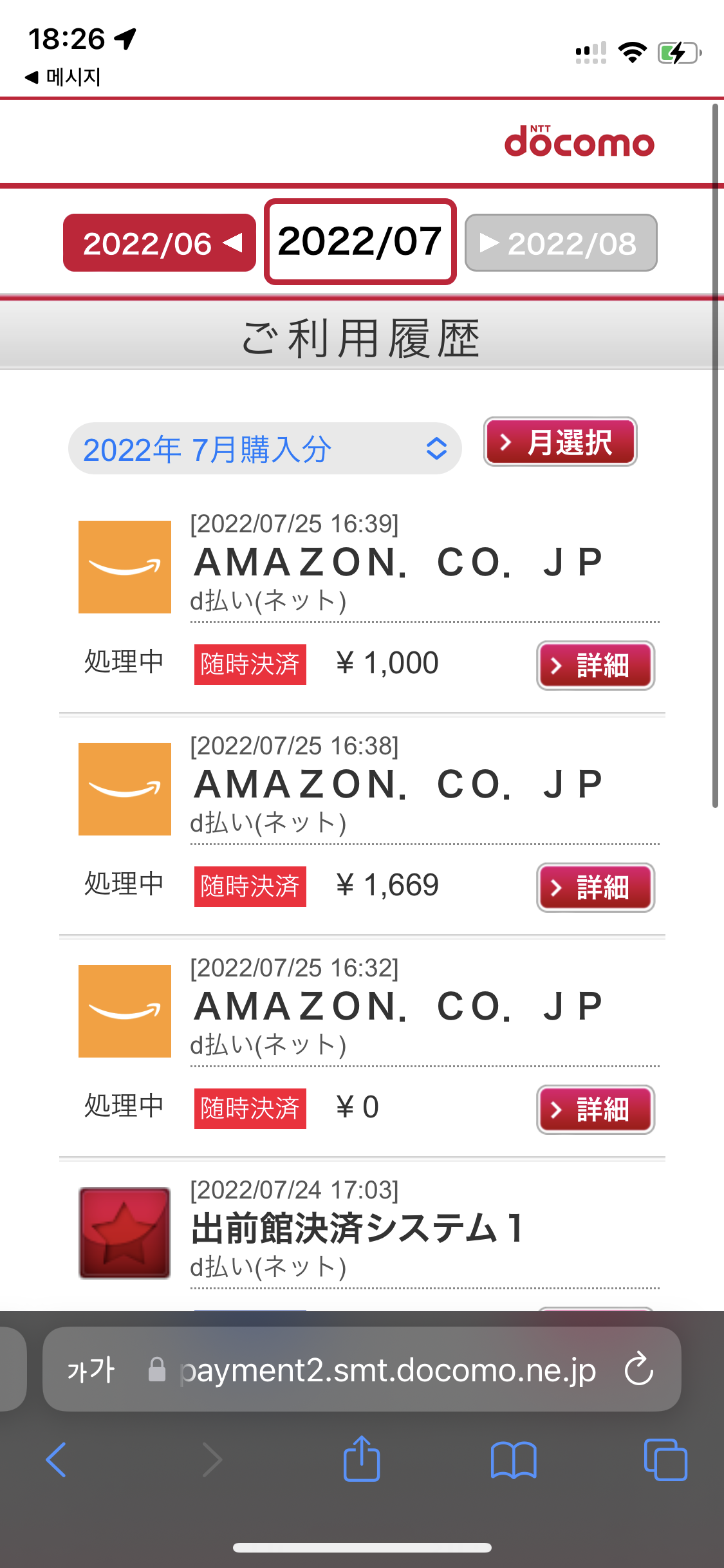
Task: Tap the 月選択 button
Action: (560, 442)
